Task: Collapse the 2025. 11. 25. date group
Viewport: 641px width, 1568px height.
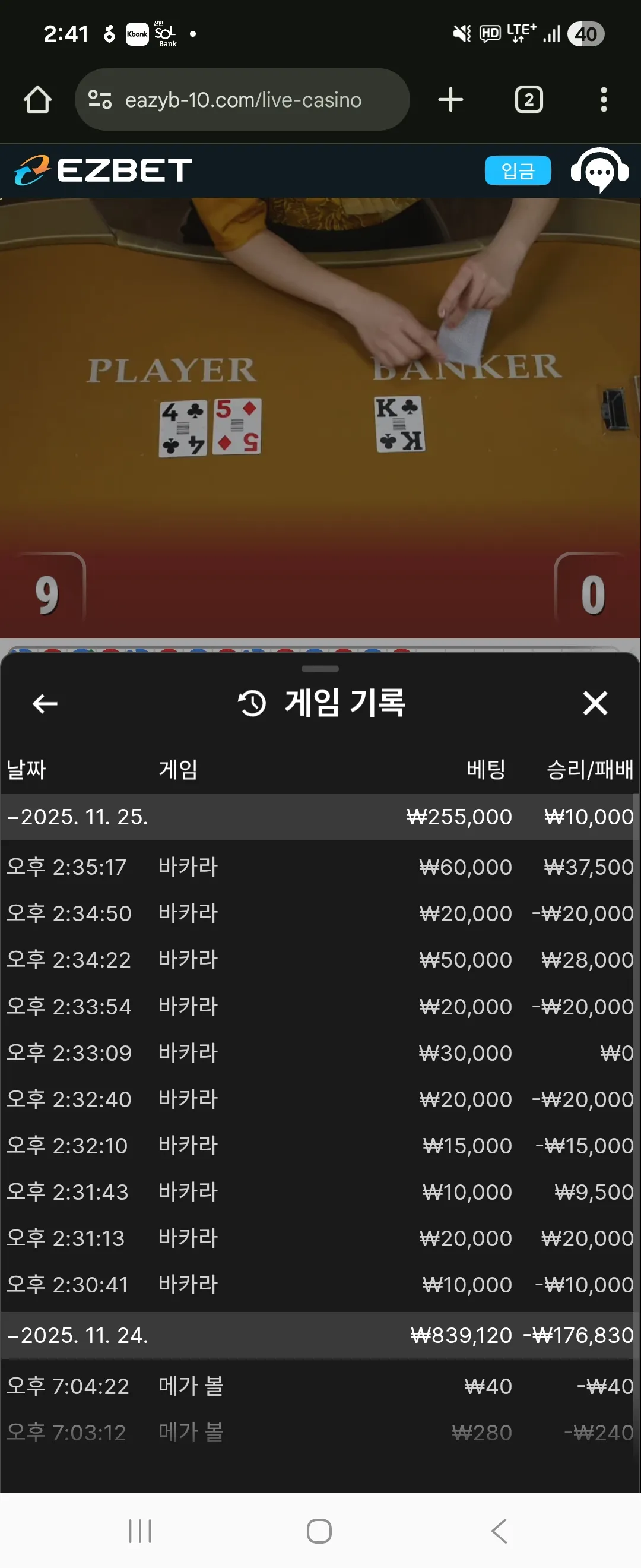Action: pos(320,816)
